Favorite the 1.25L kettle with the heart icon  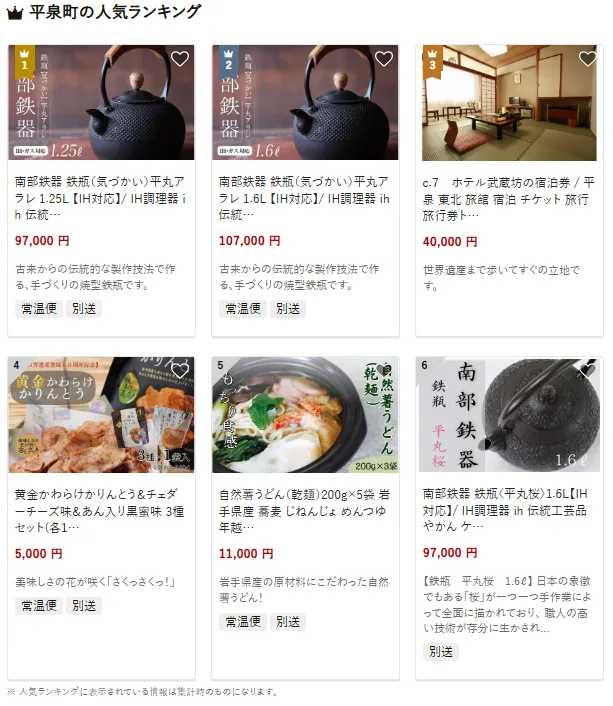click(x=180, y=59)
